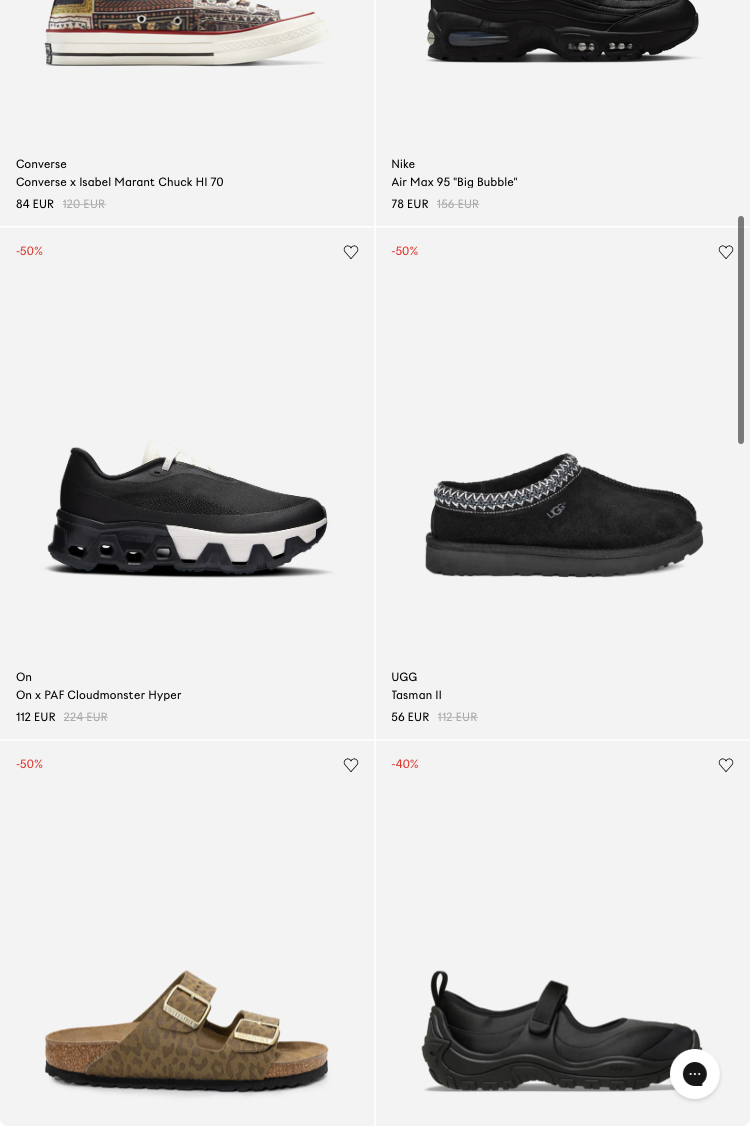Open the Converse x Isabel Marant Chuck HI 70
750x1126 pixels.
(120, 182)
